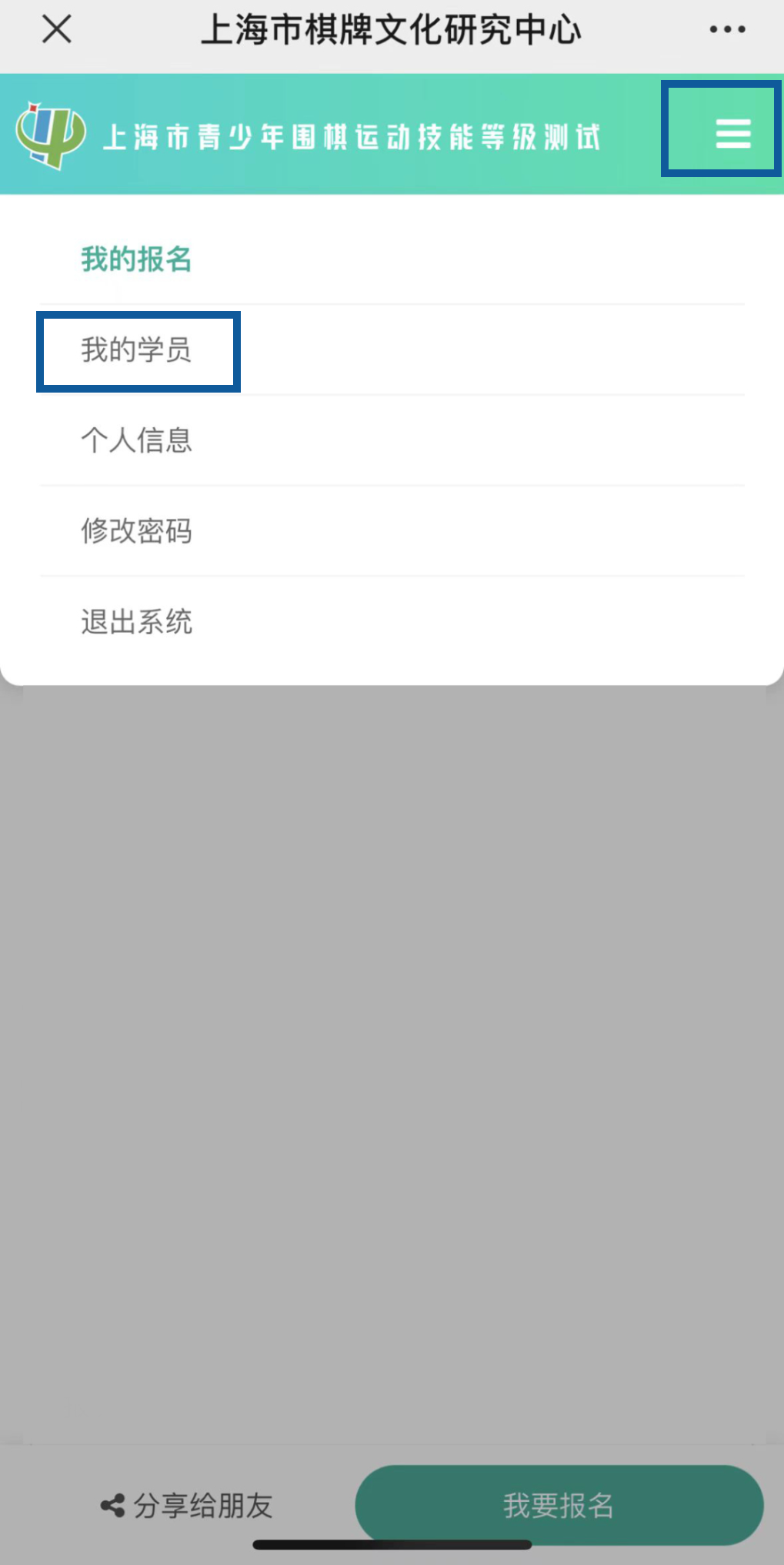Close the web page with the X
784x1565 pixels.
coord(56,30)
